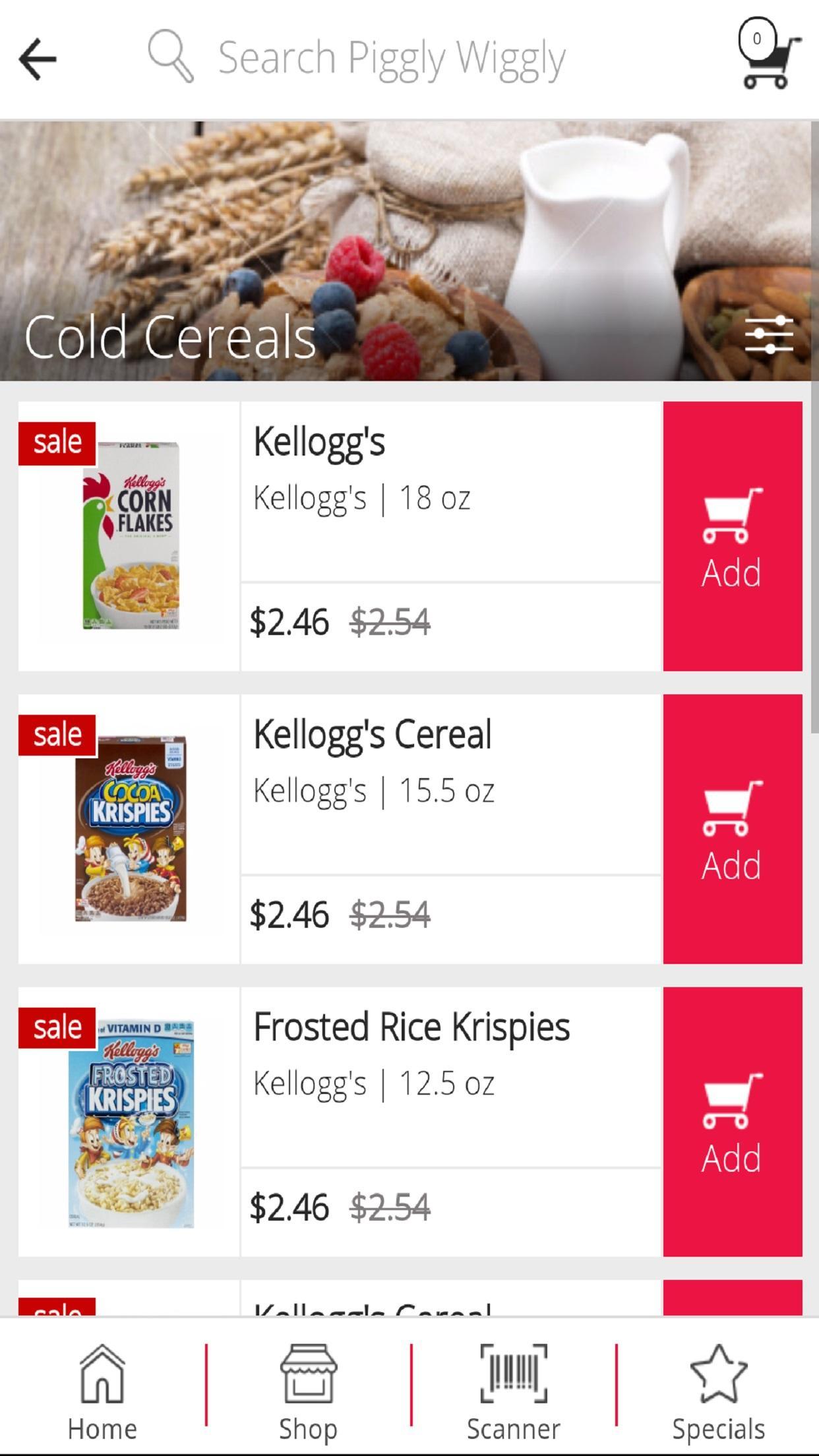Open the Cold Cereals filter options
Viewport: 819px width, 1456px height.
point(769,335)
